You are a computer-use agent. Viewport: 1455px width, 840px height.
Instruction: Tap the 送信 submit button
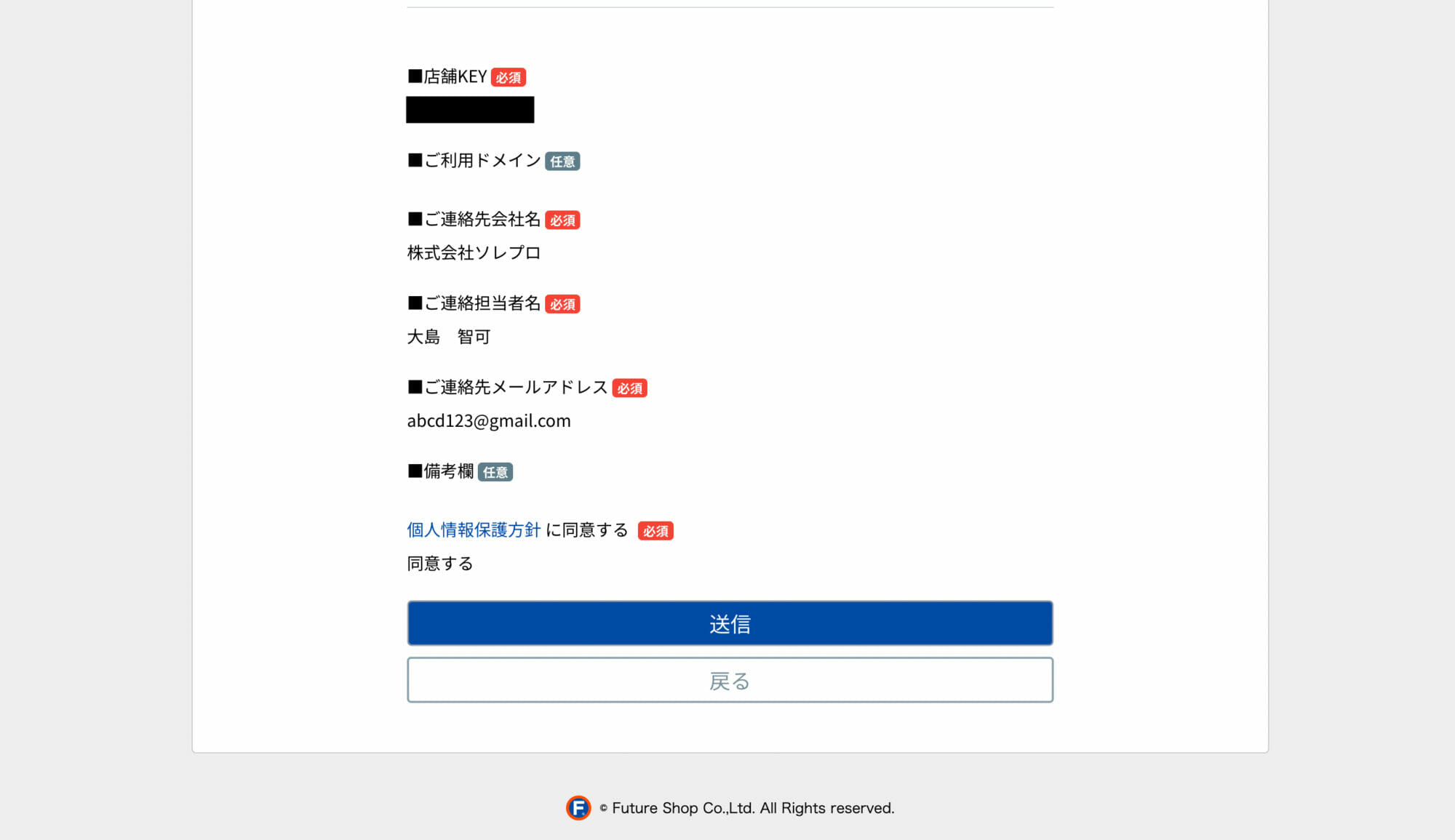pyautogui.click(x=730, y=623)
